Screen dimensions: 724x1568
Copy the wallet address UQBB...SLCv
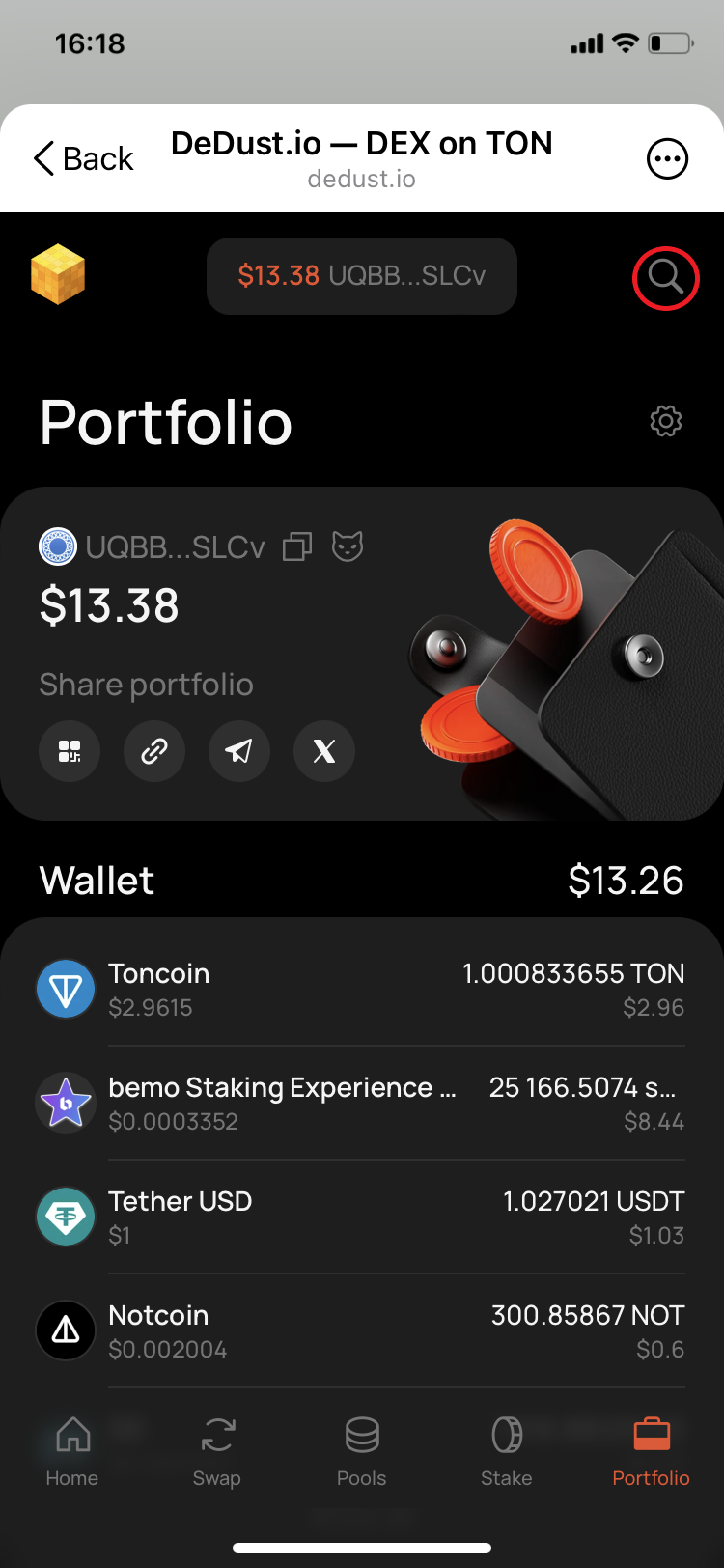tap(297, 547)
